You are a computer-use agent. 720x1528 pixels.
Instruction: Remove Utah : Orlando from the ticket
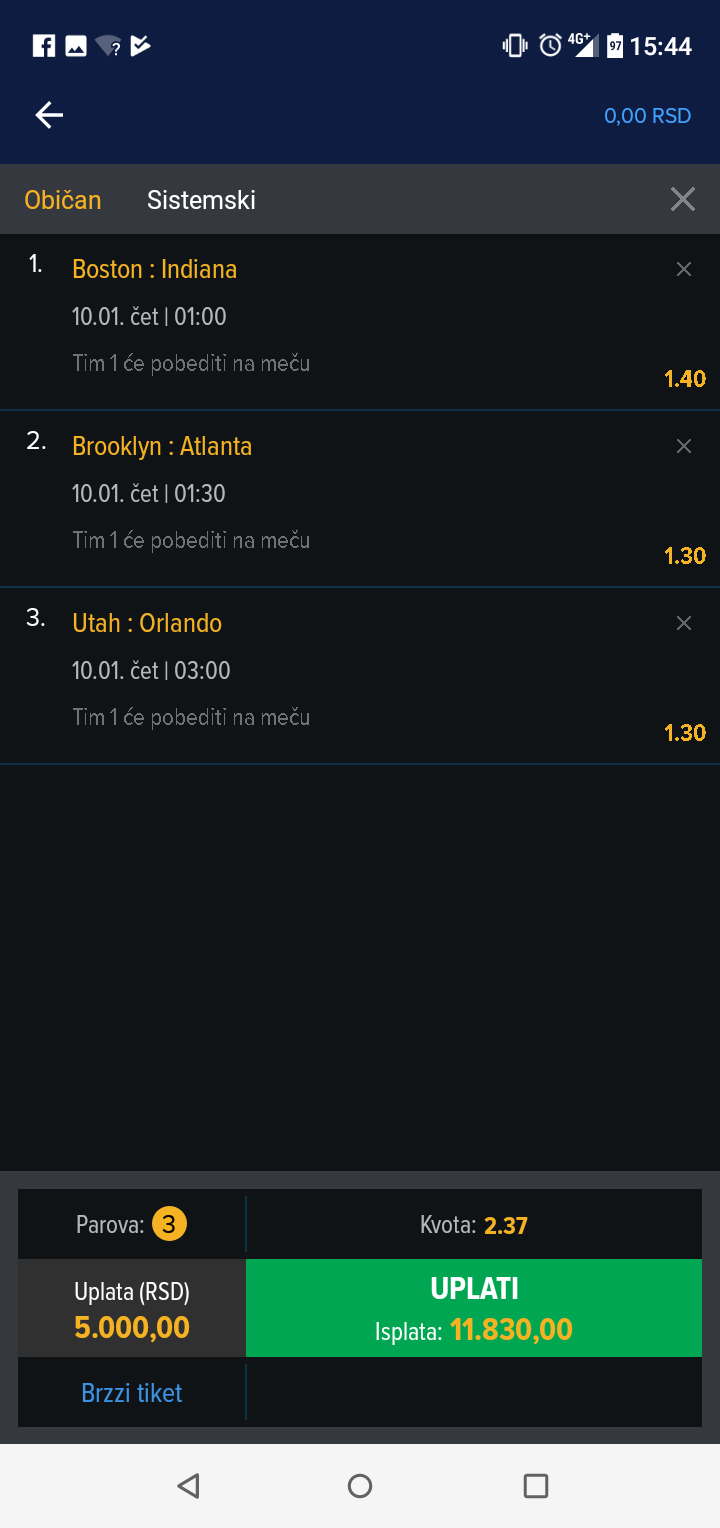pyautogui.click(x=684, y=623)
